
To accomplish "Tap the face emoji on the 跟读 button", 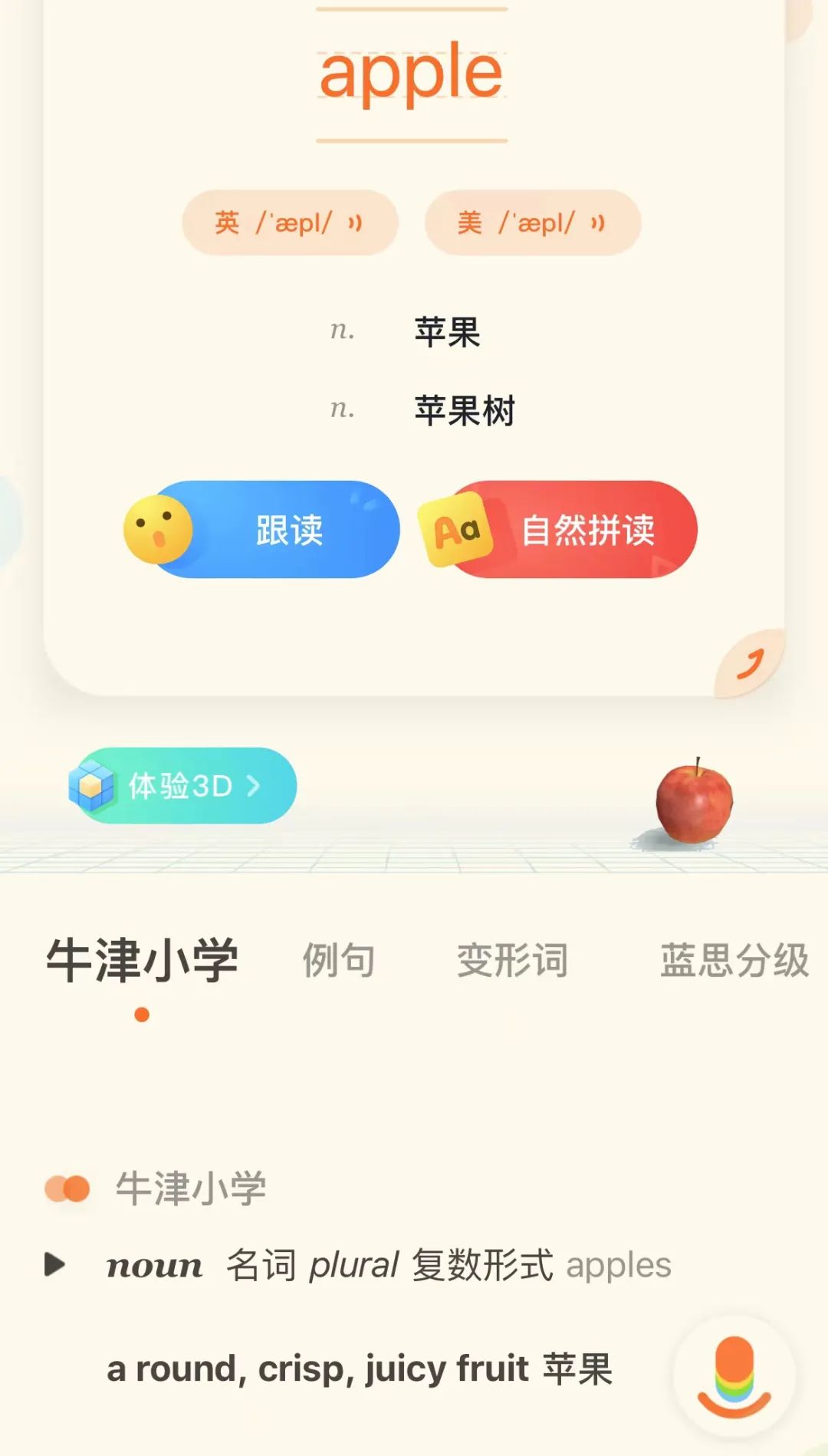I will [159, 529].
